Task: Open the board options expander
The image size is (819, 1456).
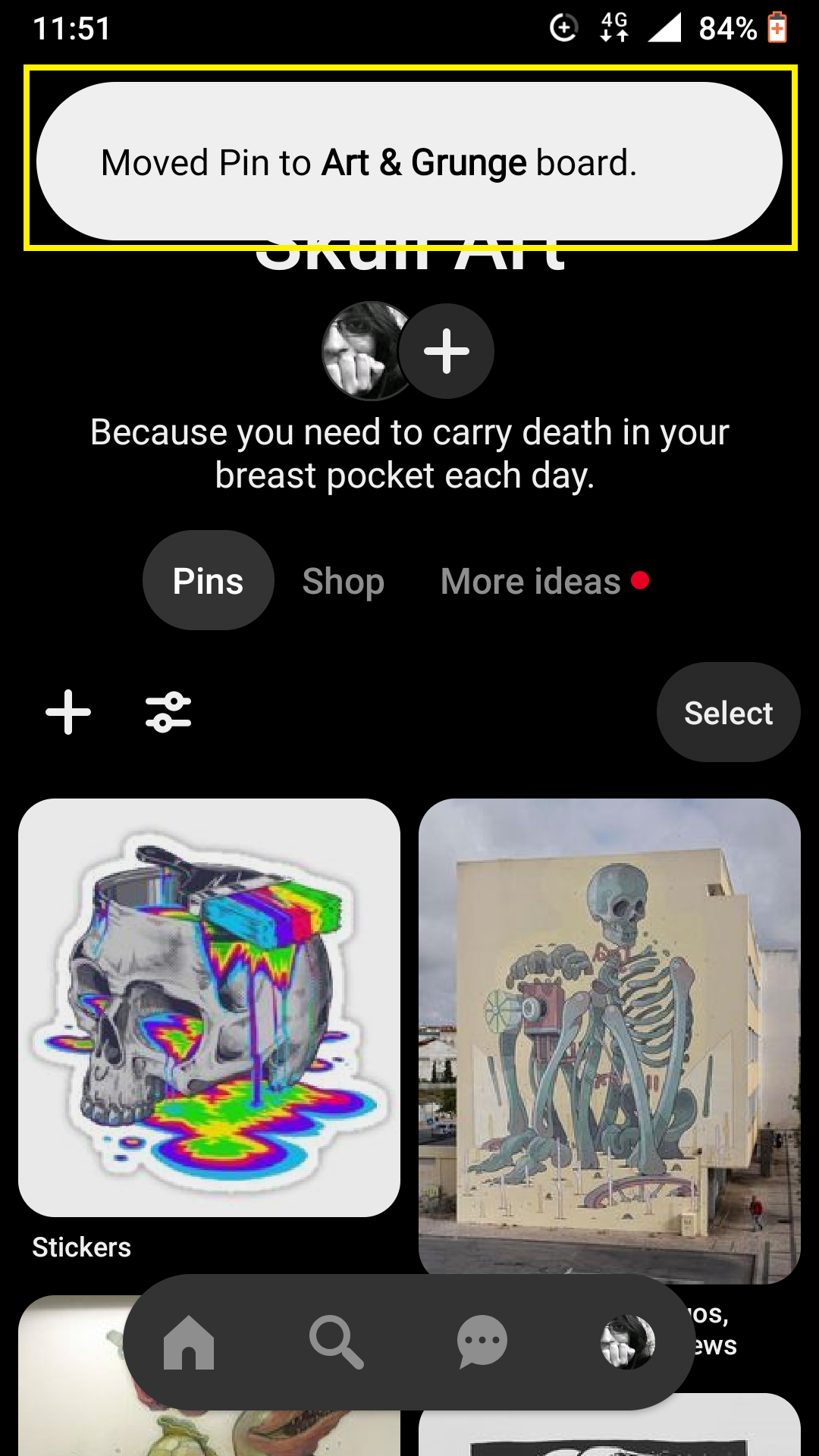Action: pos(168,711)
